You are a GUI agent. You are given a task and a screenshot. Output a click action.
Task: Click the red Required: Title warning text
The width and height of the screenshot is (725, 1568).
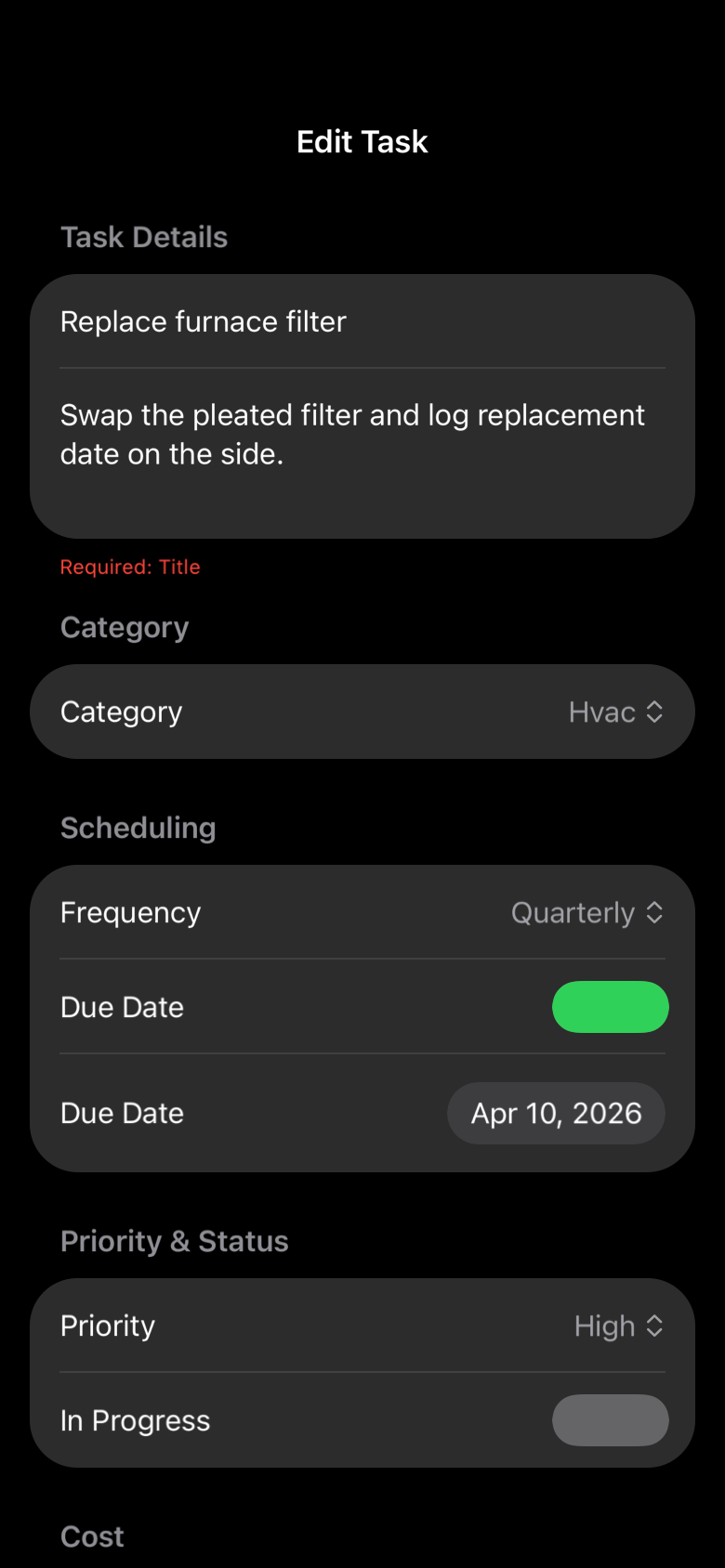point(130,567)
